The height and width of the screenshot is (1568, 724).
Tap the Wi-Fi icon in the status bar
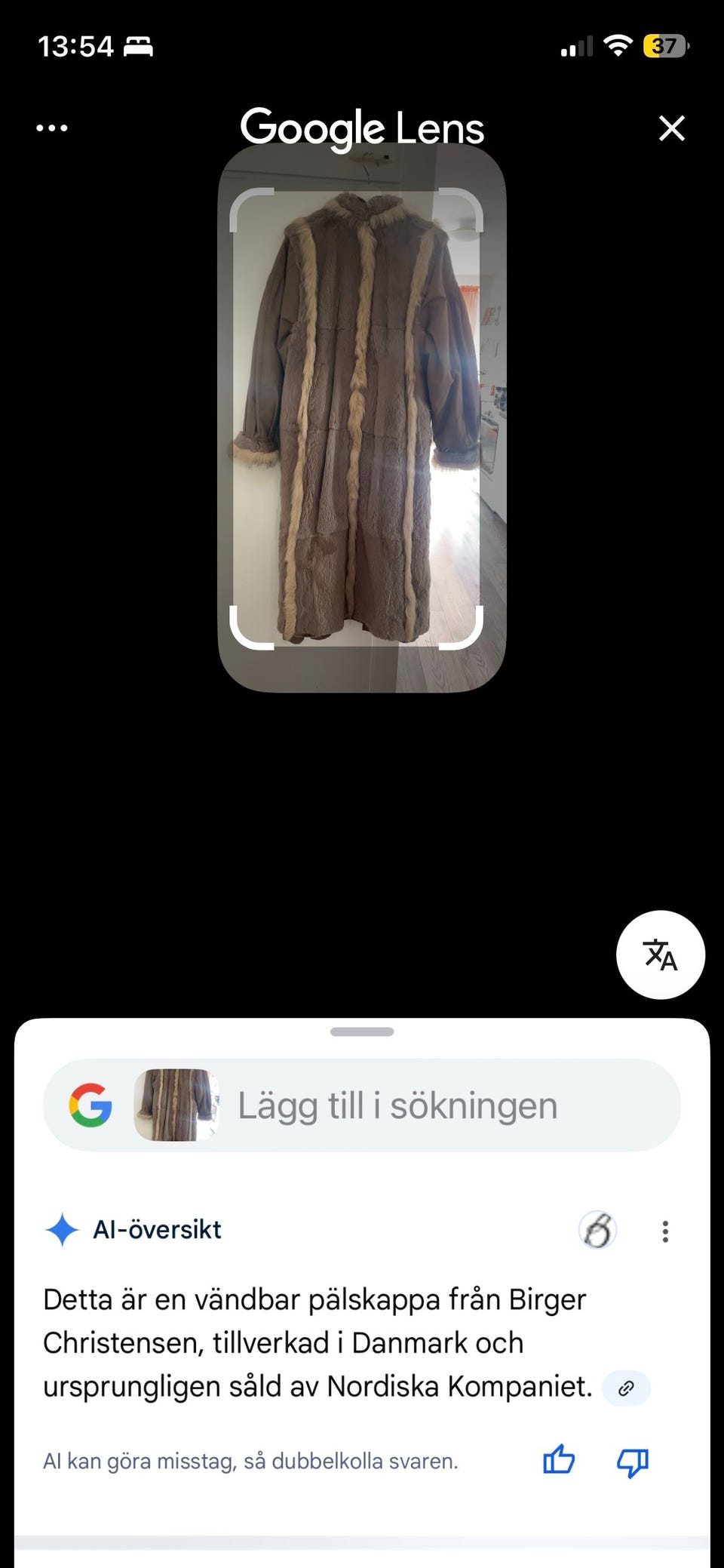click(618, 45)
